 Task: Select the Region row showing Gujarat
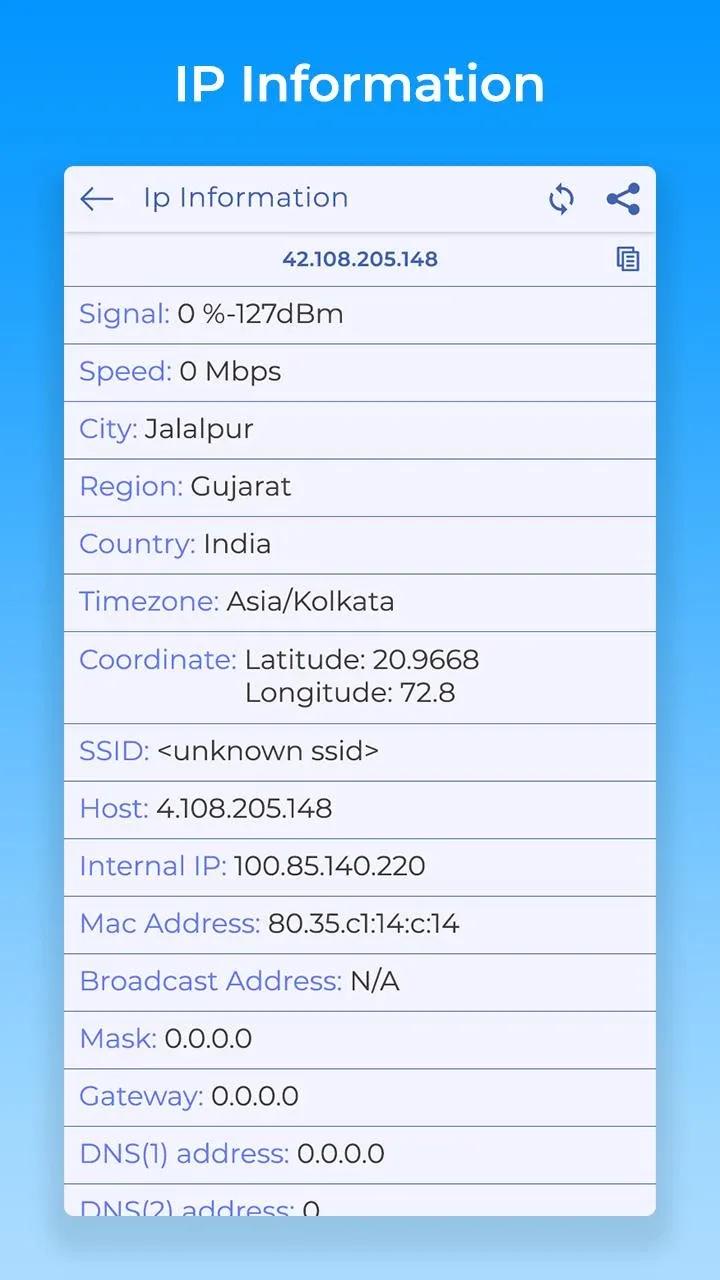[x=240, y=487]
